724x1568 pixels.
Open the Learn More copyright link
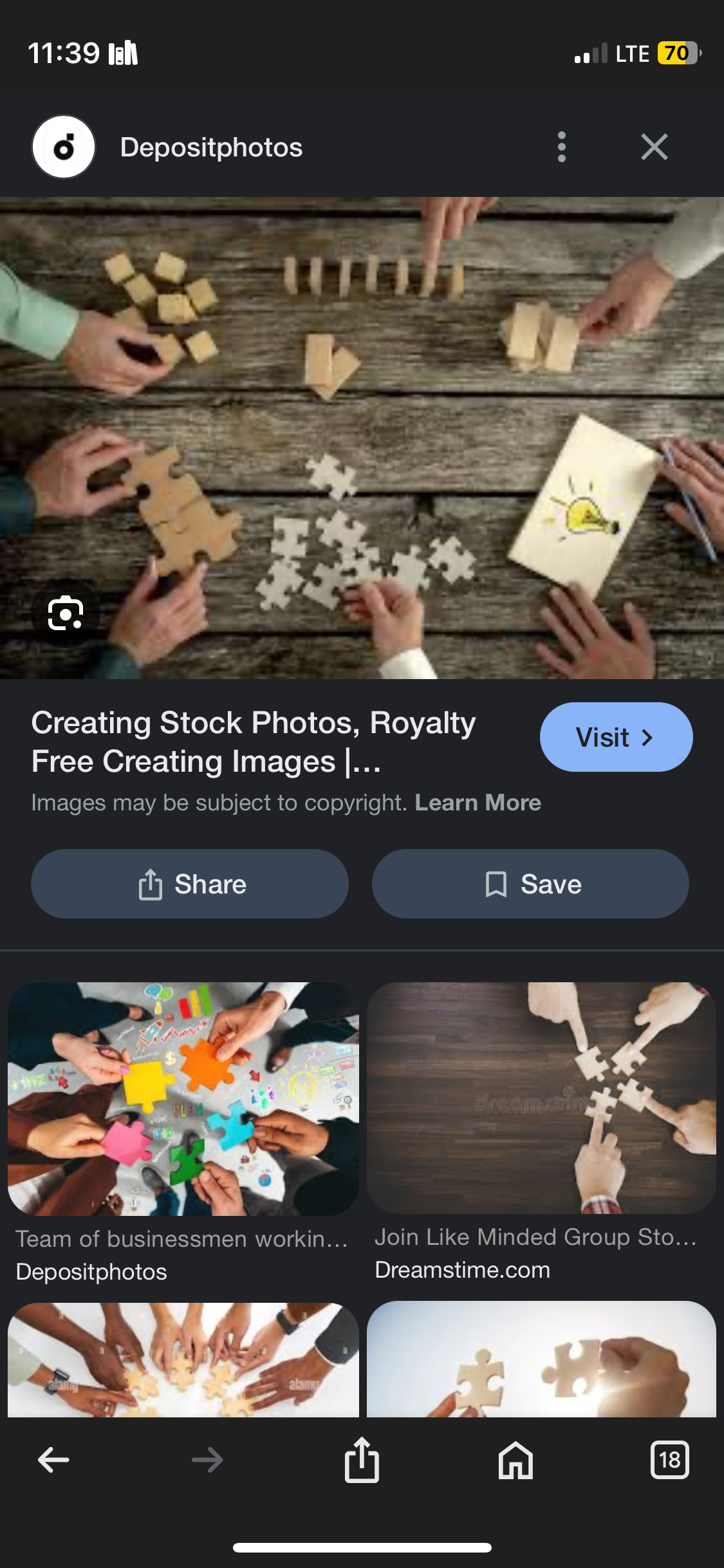pyautogui.click(x=478, y=803)
